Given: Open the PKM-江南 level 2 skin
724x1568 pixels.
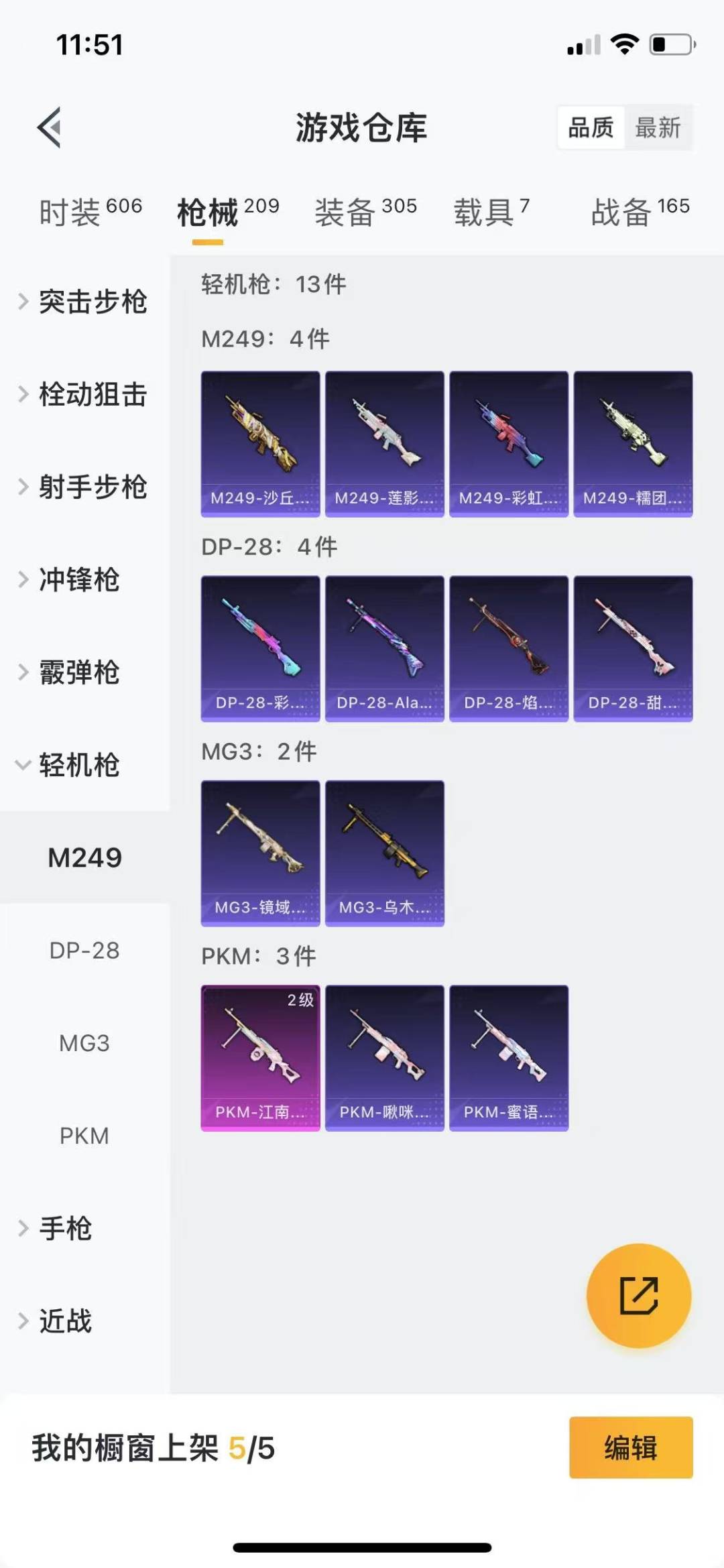Looking at the screenshot, I should pos(260,1058).
